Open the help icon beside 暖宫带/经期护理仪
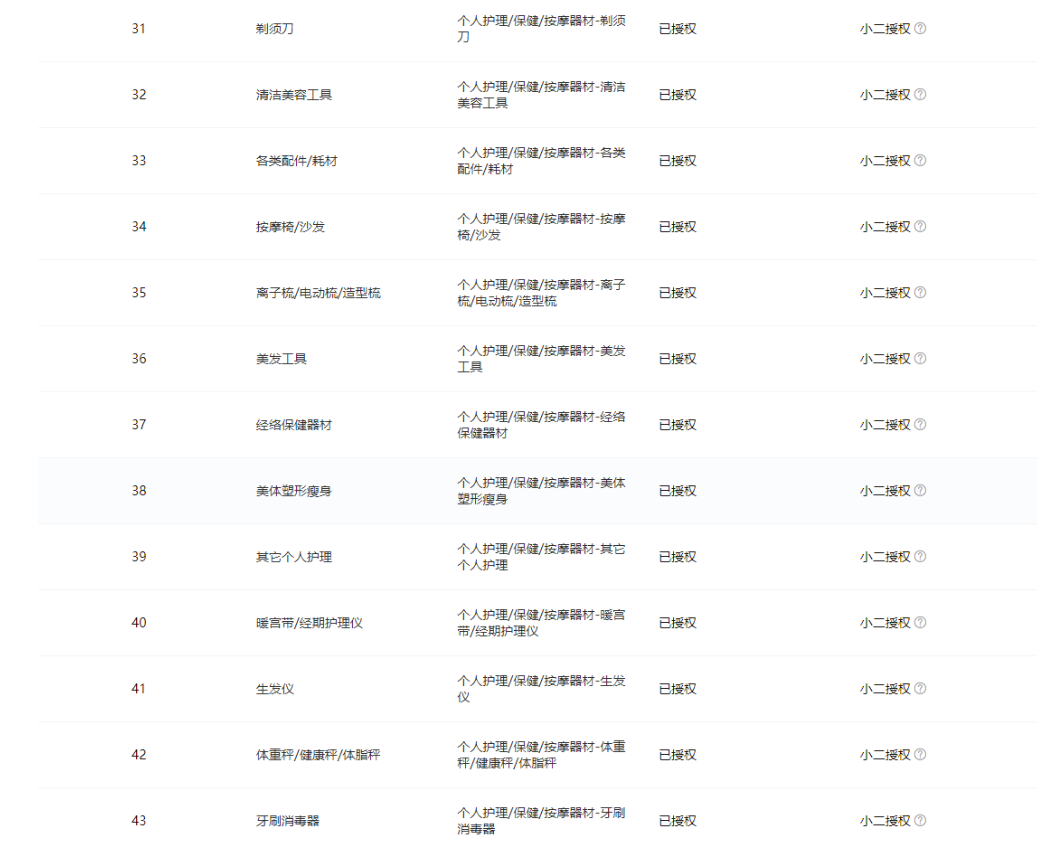1037x852 pixels. 920,623
